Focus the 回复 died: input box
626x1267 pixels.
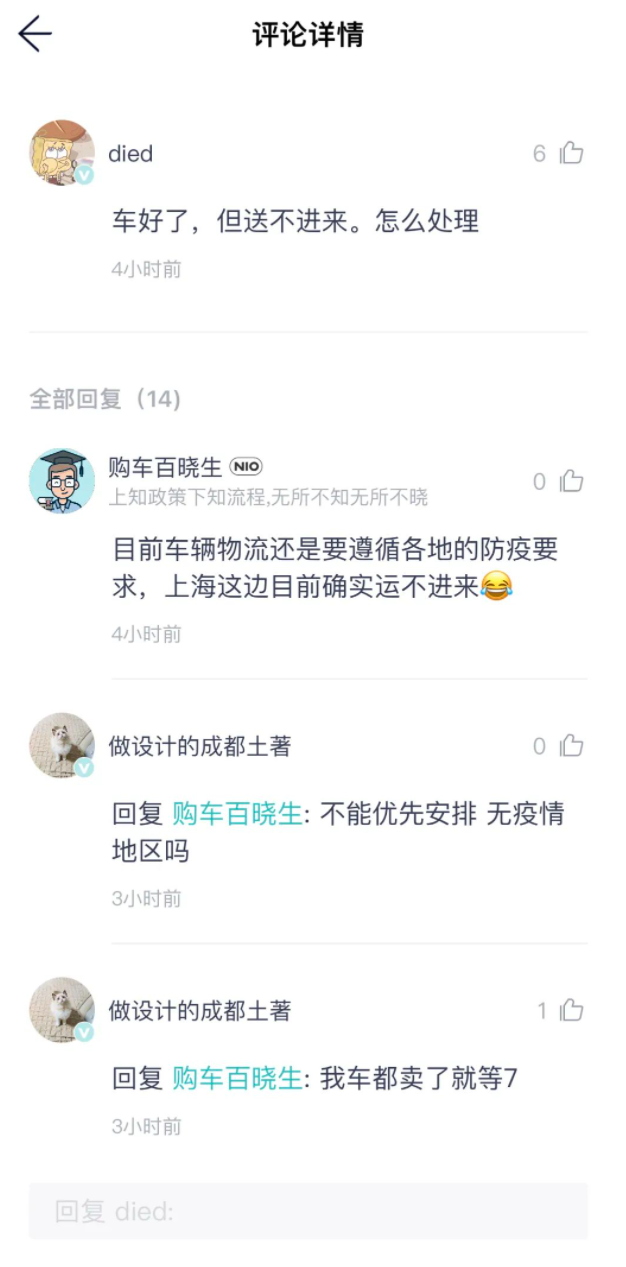308,1212
